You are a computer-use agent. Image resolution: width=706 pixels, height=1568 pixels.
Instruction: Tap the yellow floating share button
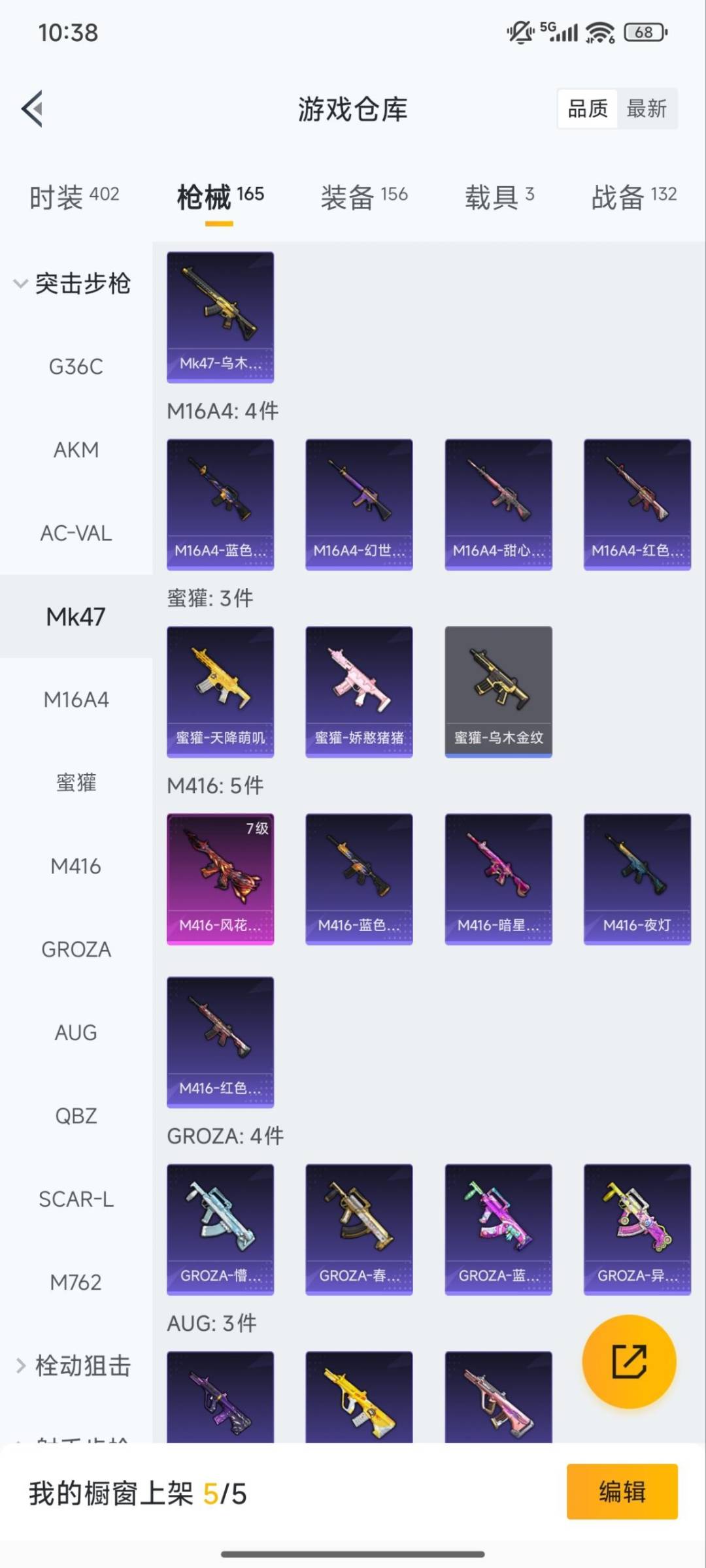(x=629, y=1362)
